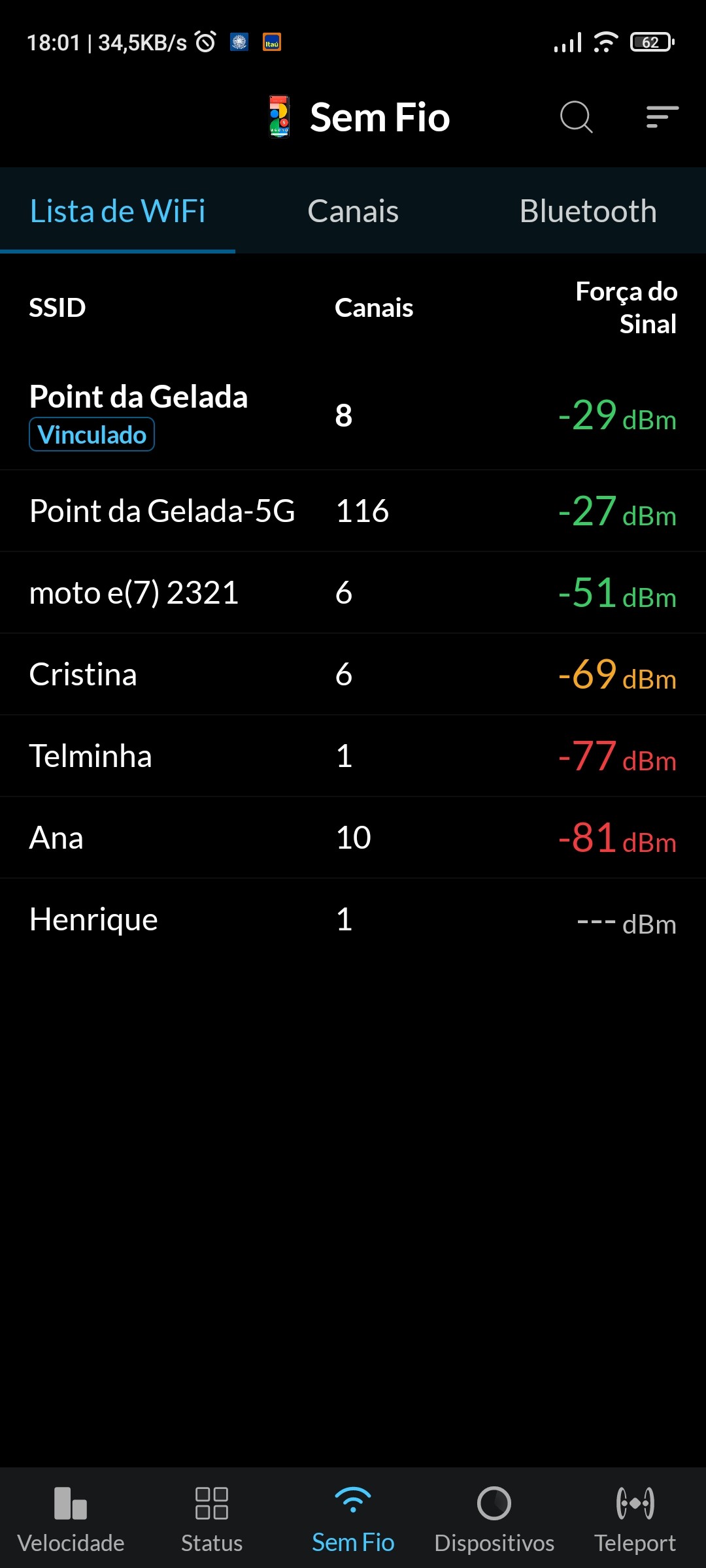Select the Cristina network row
Screen dimensions: 706x1568
tap(353, 674)
